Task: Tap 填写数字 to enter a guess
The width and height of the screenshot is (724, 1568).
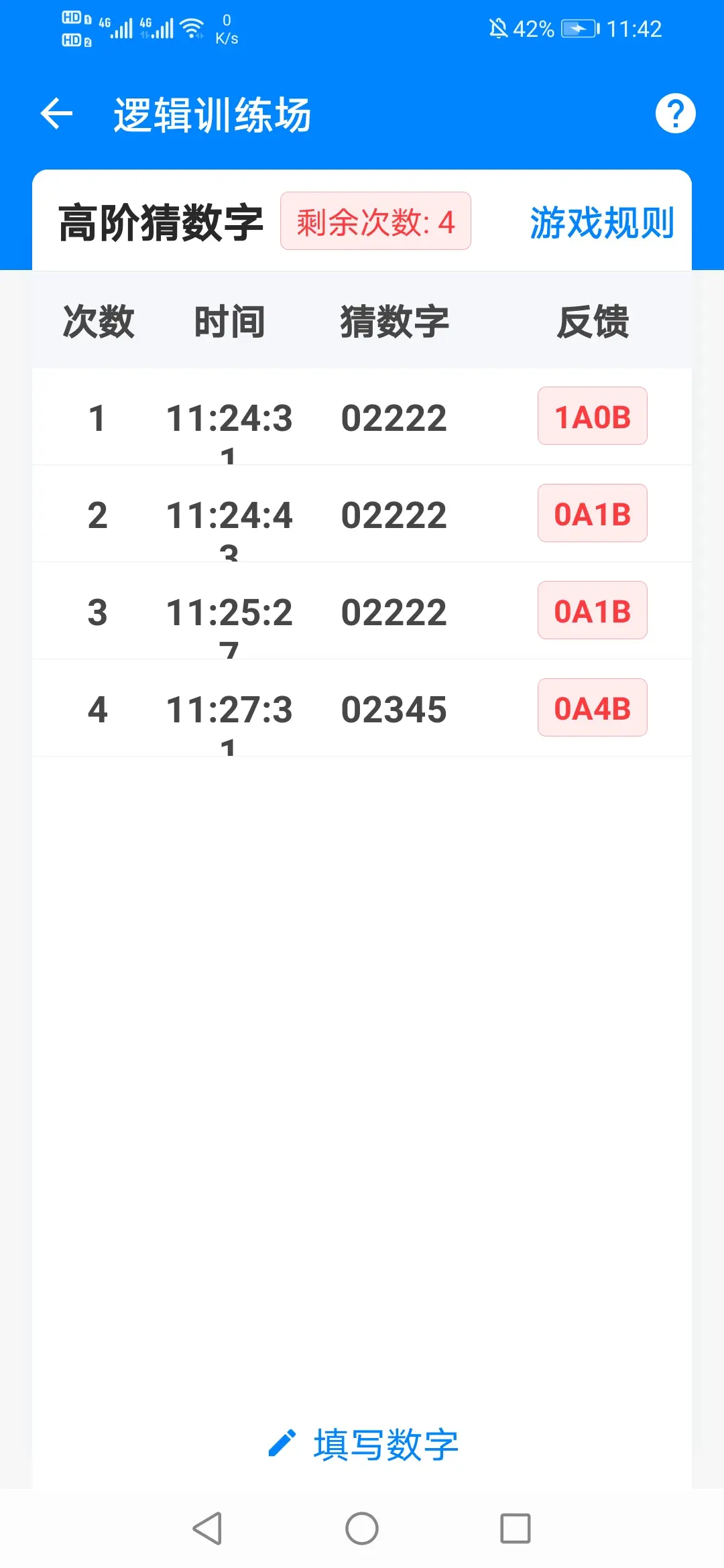Action: pos(363,1444)
